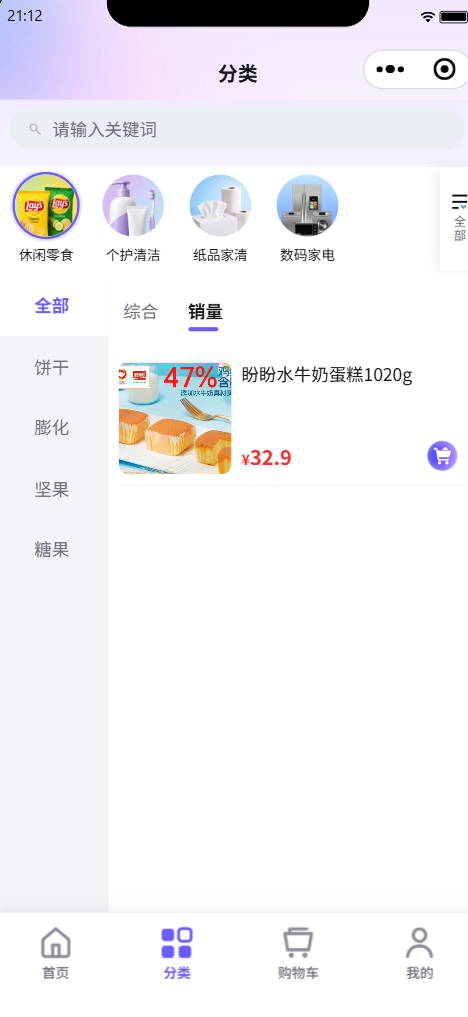Go to the 首页 tab
The width and height of the screenshot is (468, 1017).
point(56,952)
